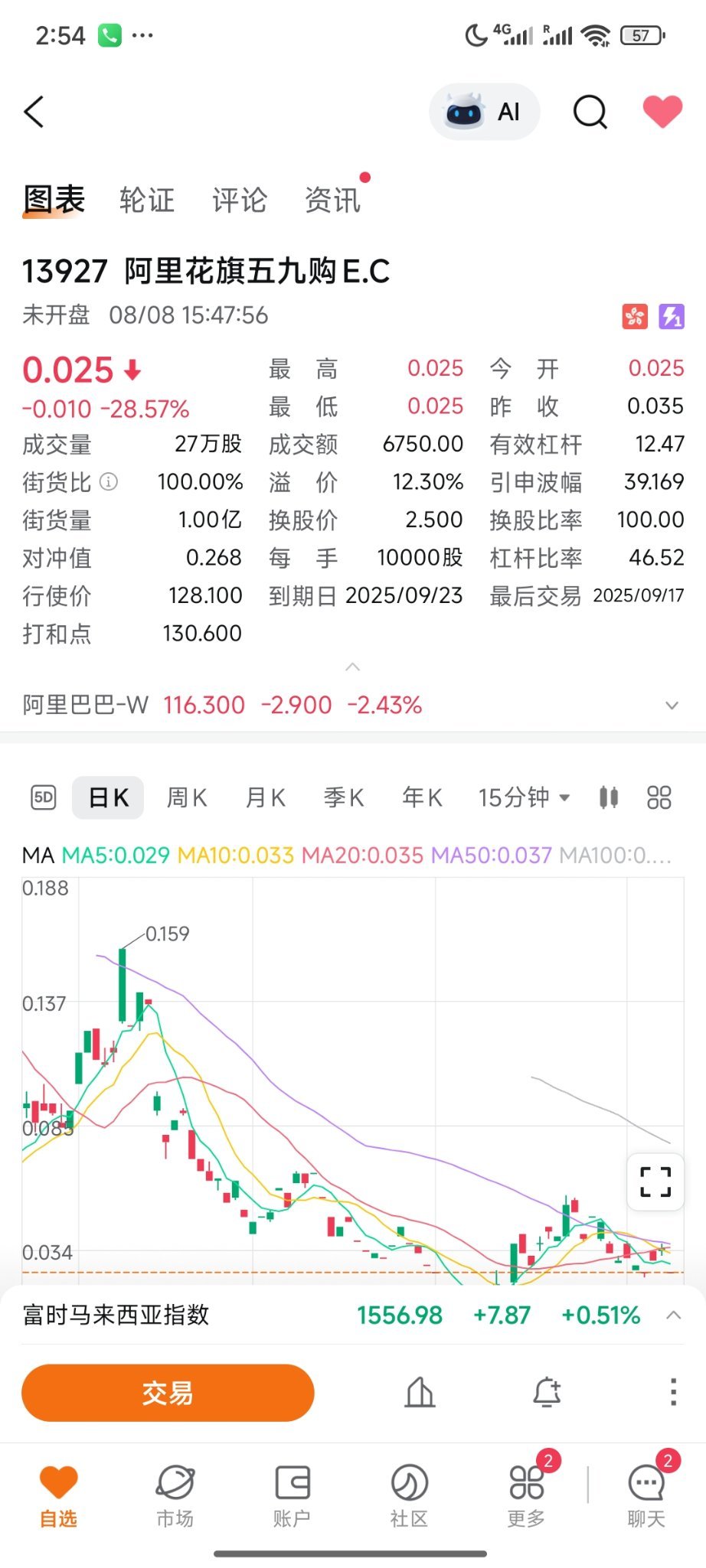Collapse the quote details with the up chevron
706x1568 pixels.
click(x=353, y=667)
